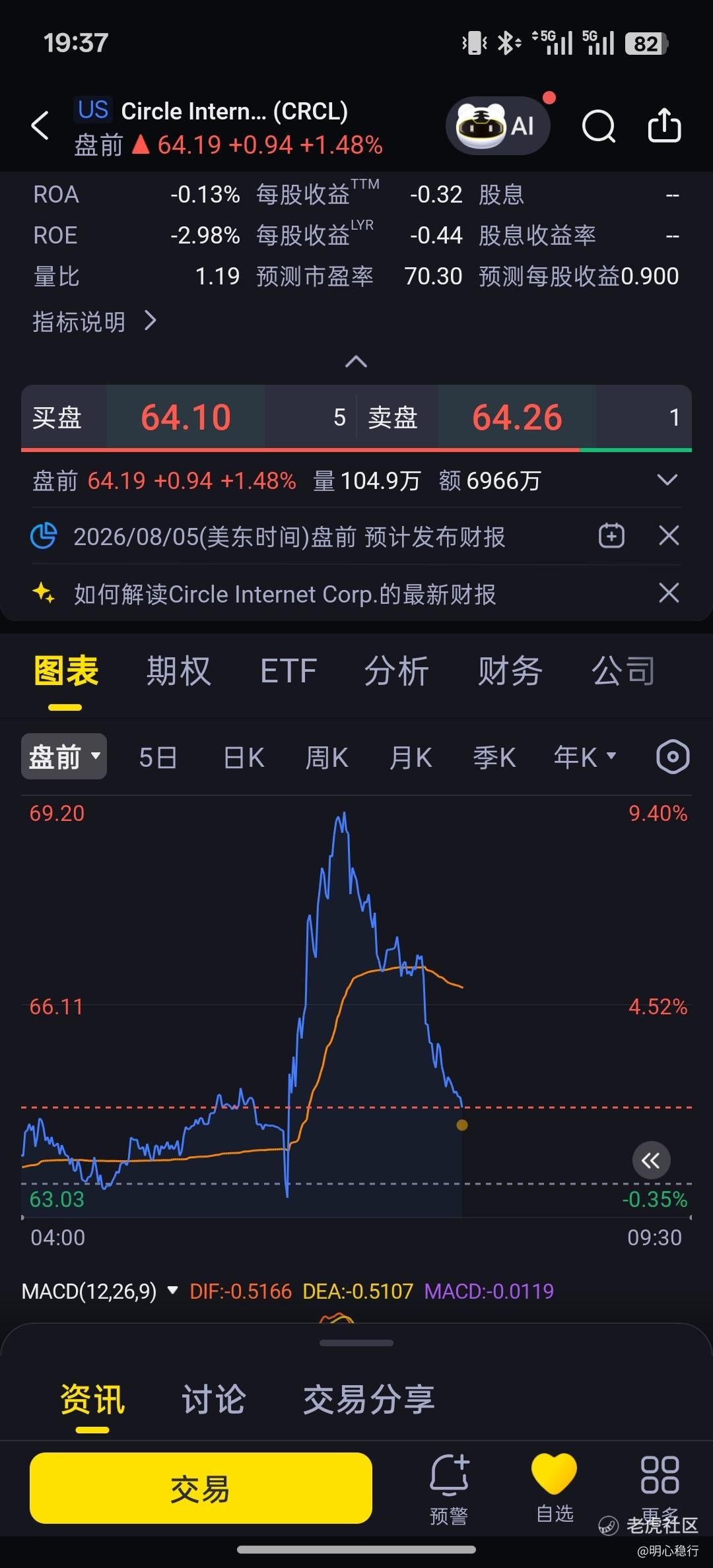Dismiss the earnings date notice
Viewport: 713px width, 1568px height.
click(669, 536)
